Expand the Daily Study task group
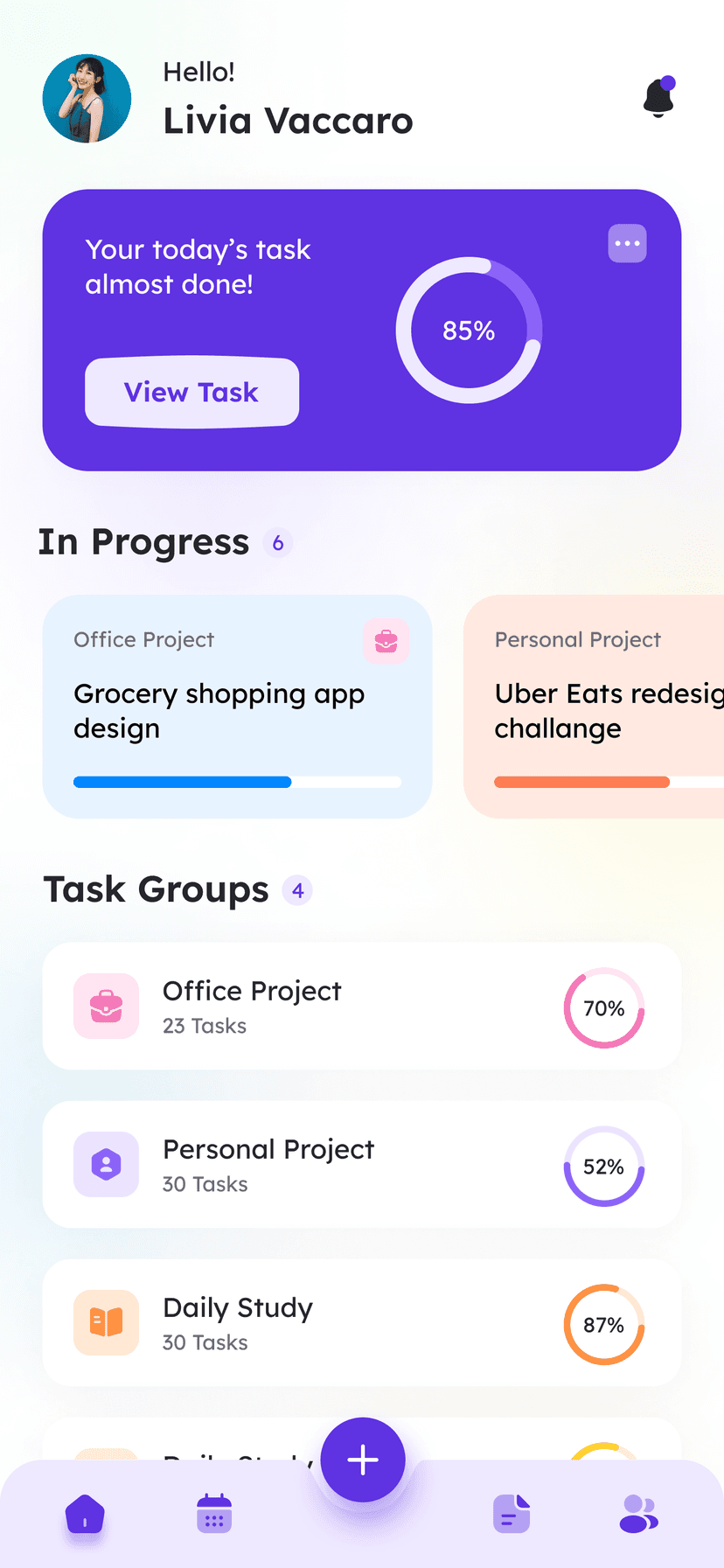 (362, 1323)
